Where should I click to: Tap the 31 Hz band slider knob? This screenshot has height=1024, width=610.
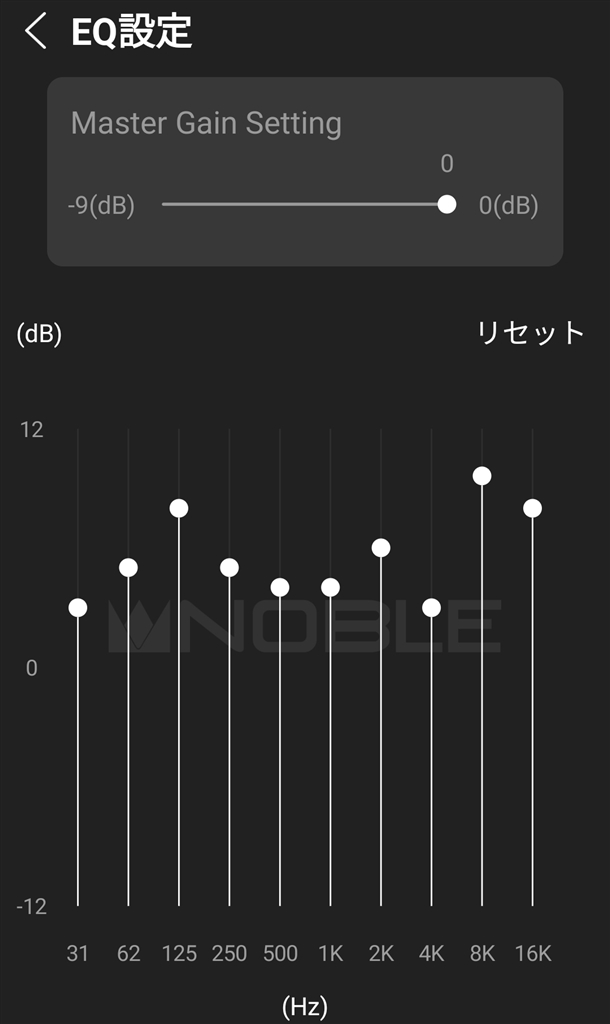pos(78,608)
